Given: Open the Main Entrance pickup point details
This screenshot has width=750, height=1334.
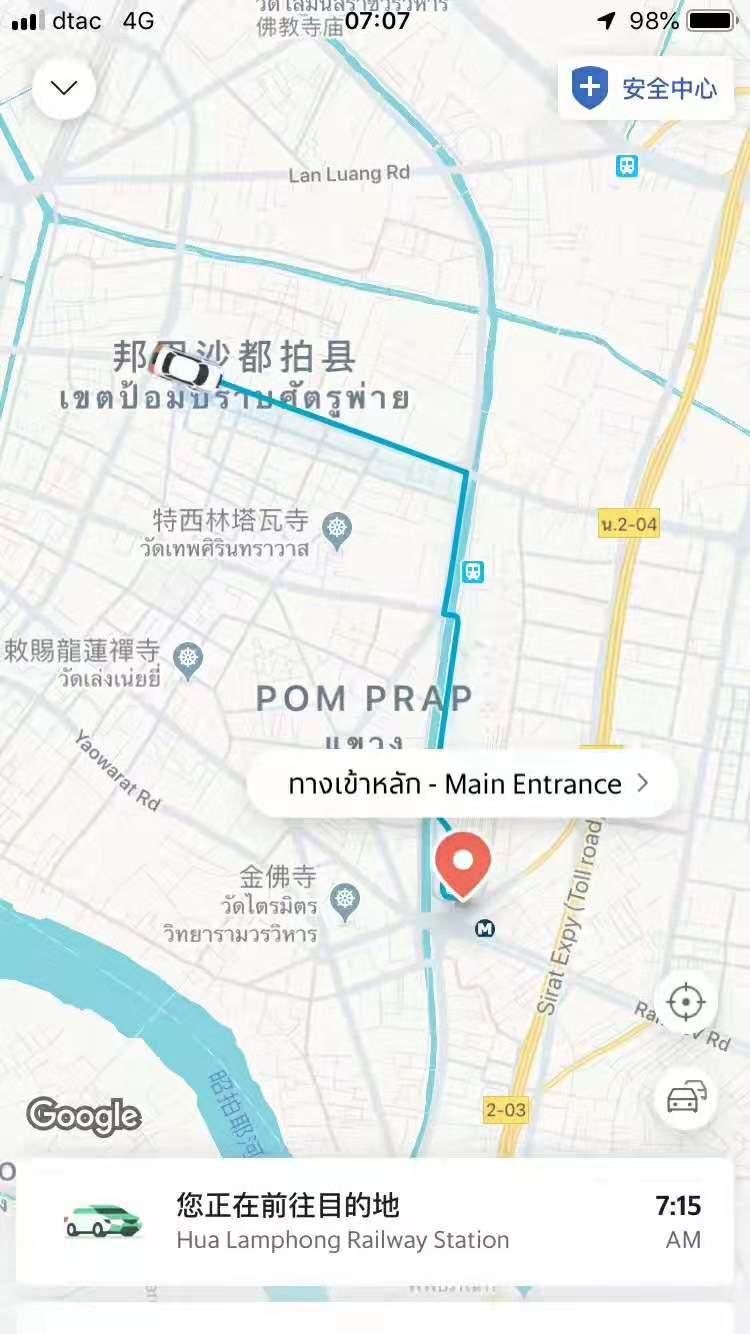Looking at the screenshot, I should point(462,784).
